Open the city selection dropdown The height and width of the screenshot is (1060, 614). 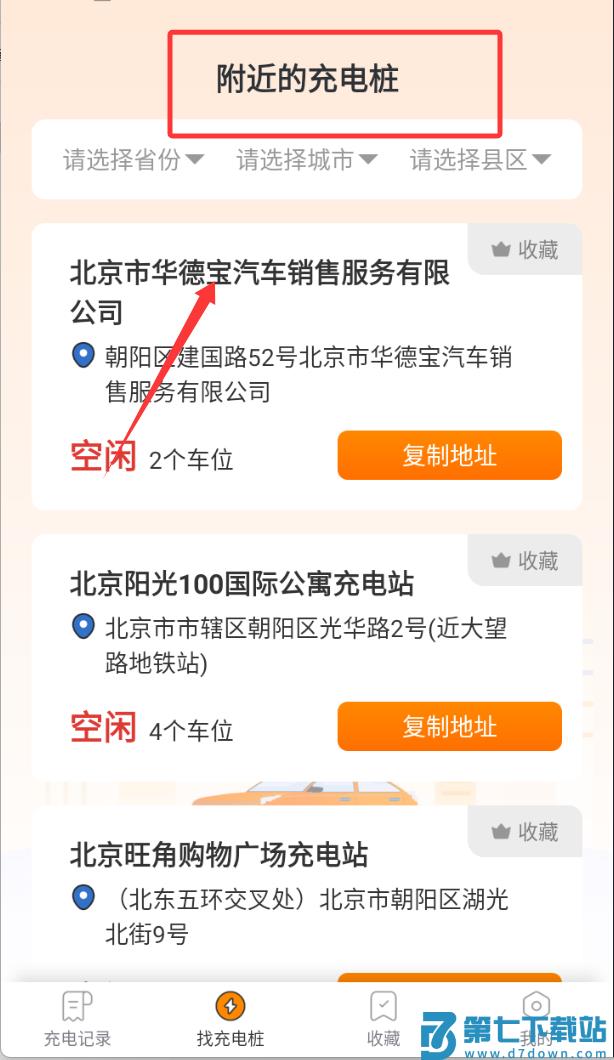tap(306, 160)
